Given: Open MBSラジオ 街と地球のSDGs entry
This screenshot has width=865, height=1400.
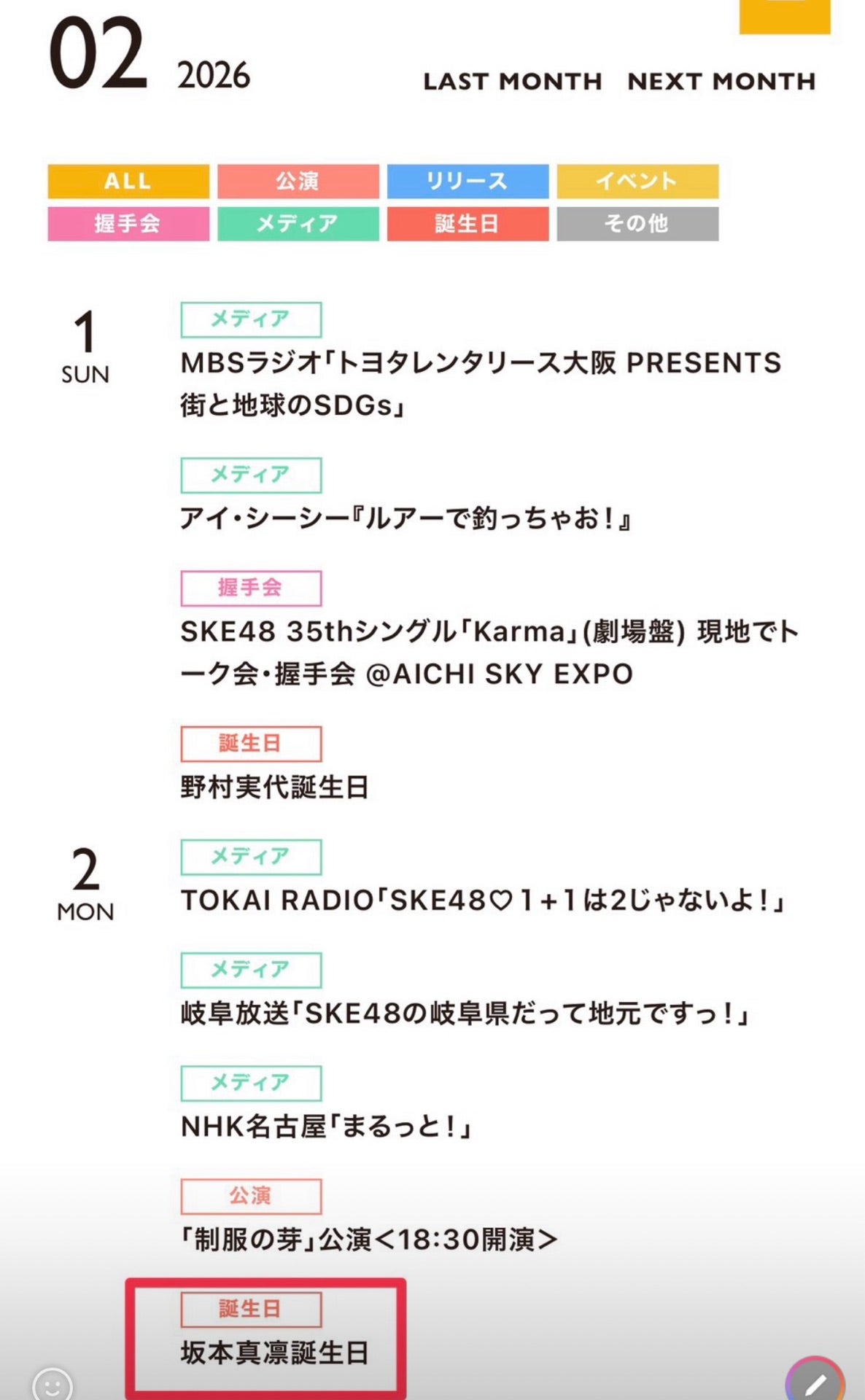Looking at the screenshot, I should click(481, 384).
